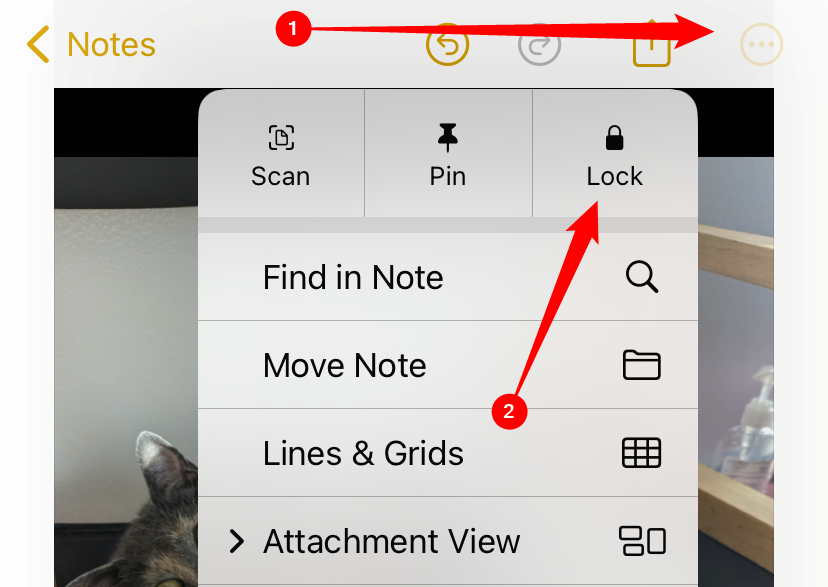The height and width of the screenshot is (587, 828).
Task: Tap the redo arrow icon
Action: pos(540,45)
